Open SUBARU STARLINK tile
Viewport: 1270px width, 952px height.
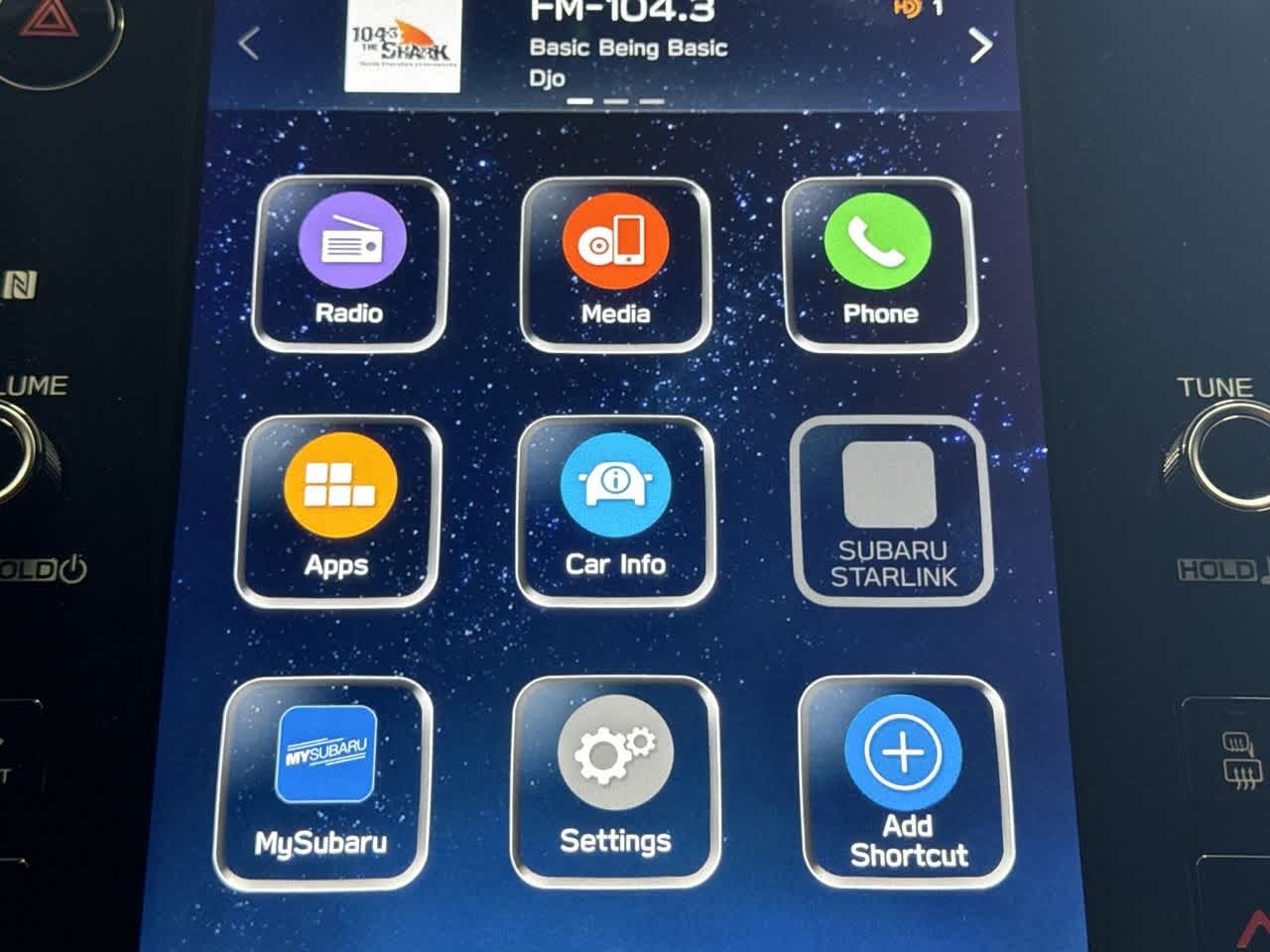point(891,512)
